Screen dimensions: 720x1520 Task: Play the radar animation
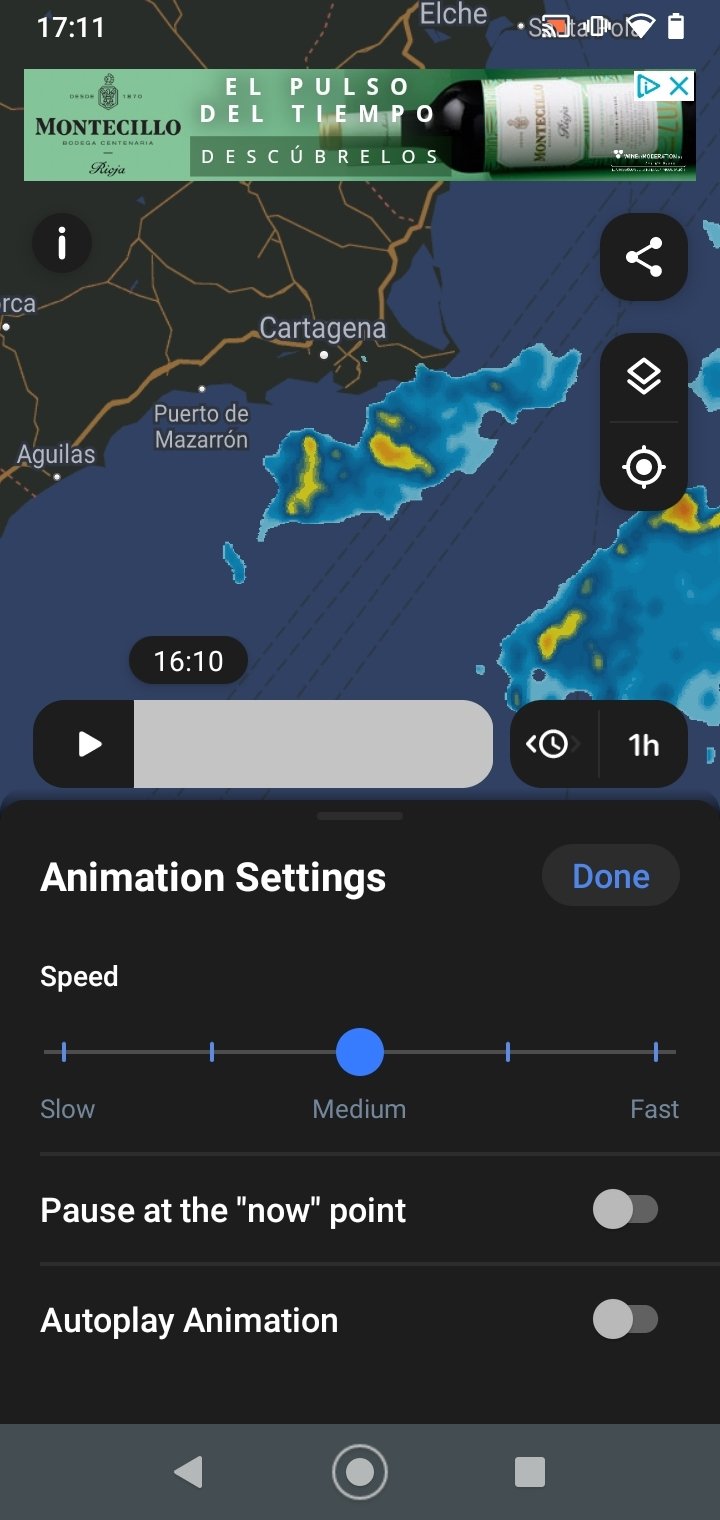[90, 744]
